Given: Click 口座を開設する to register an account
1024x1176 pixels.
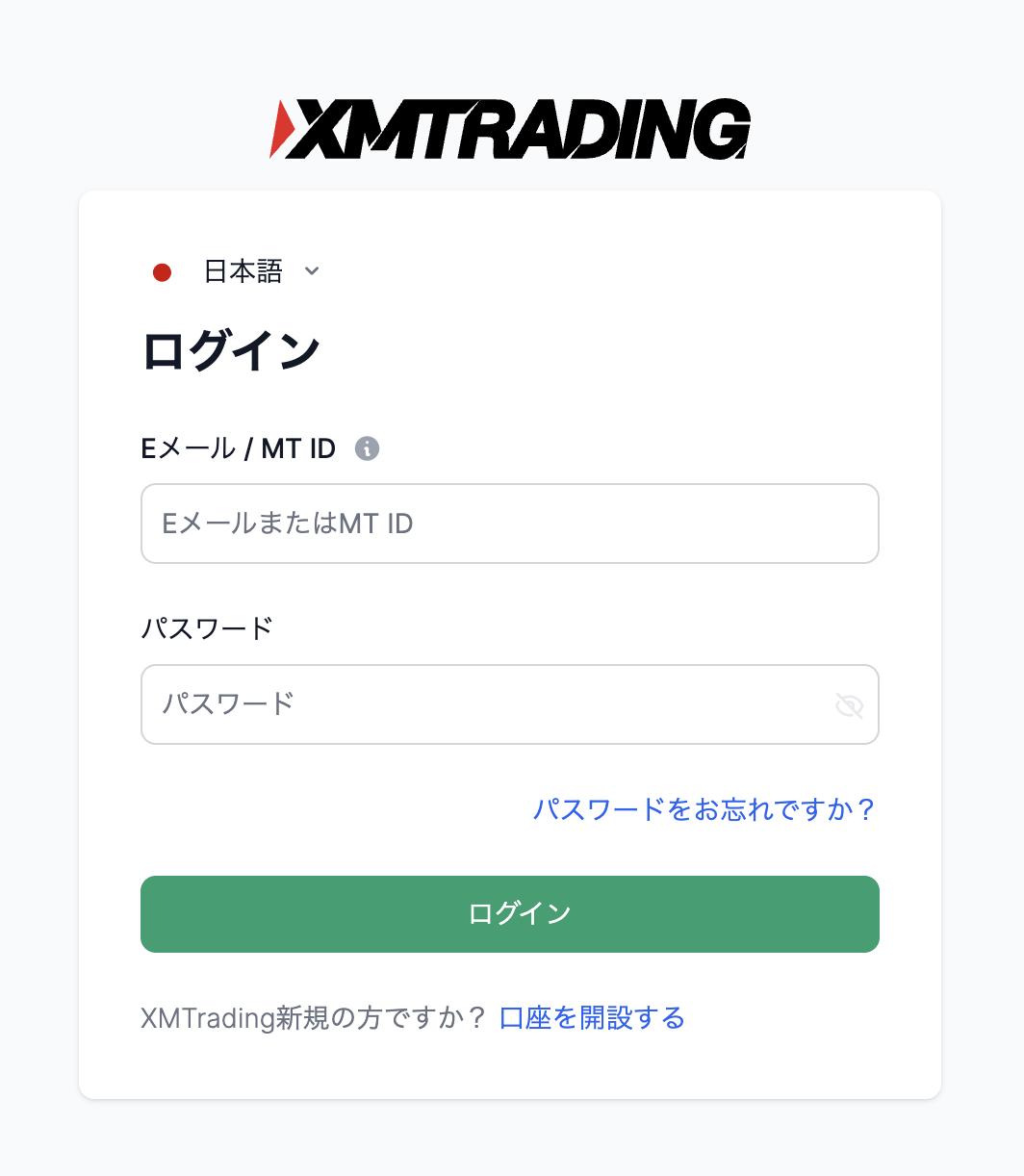Looking at the screenshot, I should click(x=592, y=1017).
